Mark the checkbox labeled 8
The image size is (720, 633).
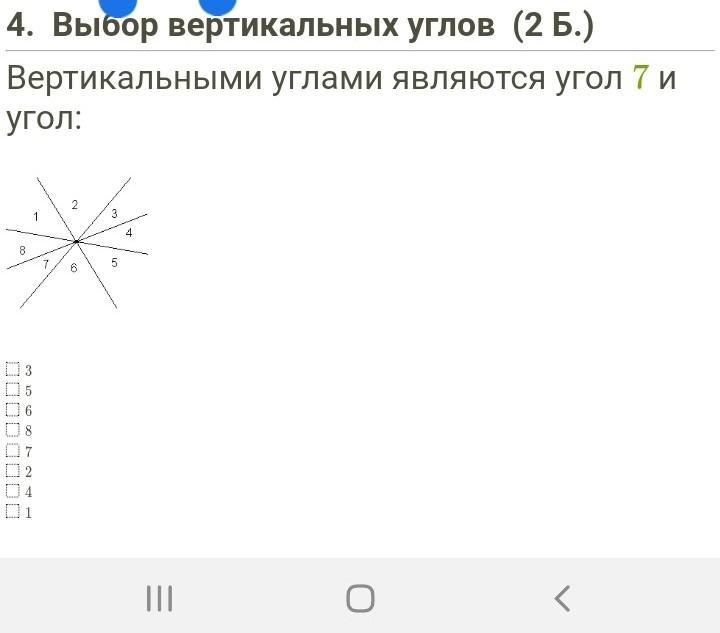(x=13, y=430)
